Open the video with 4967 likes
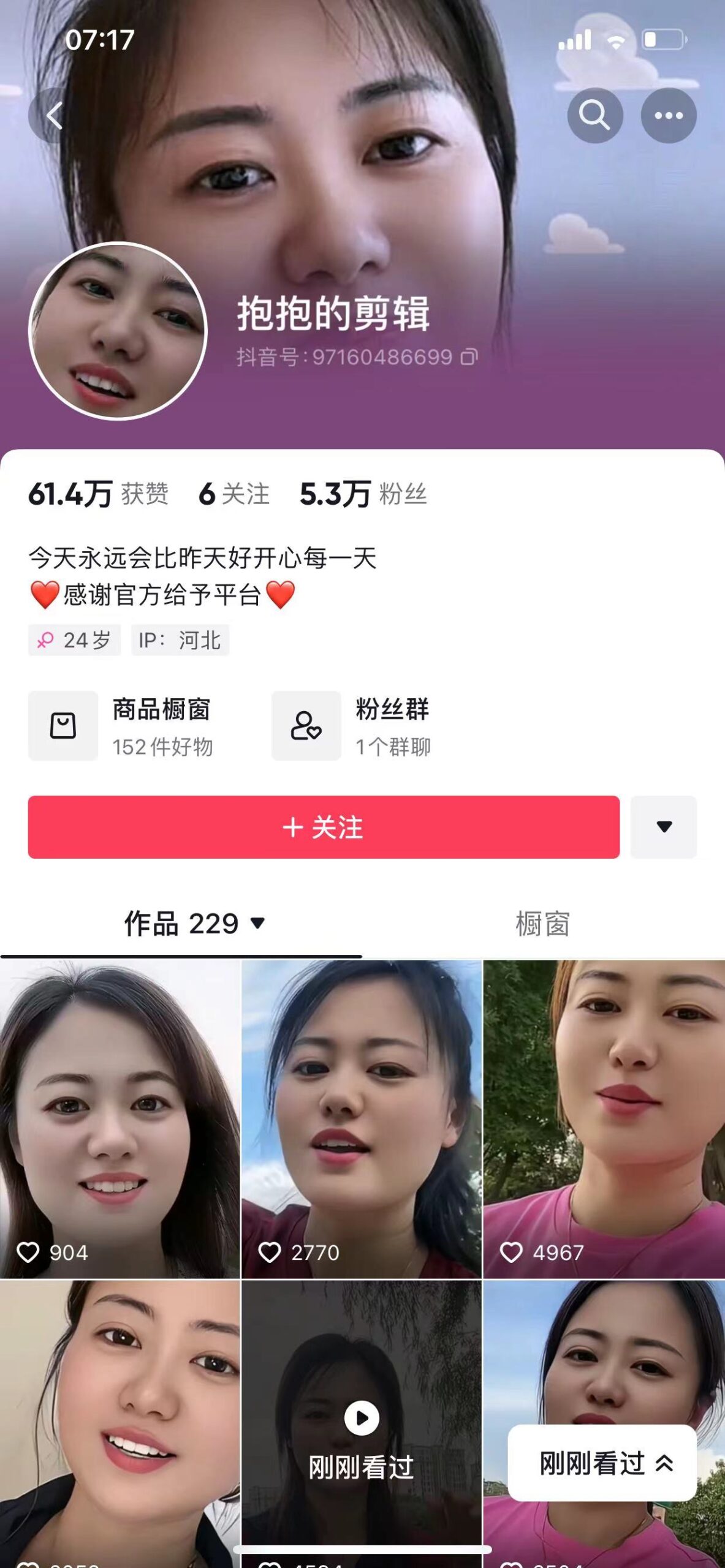Viewport: 725px width, 1568px height. [604, 1118]
